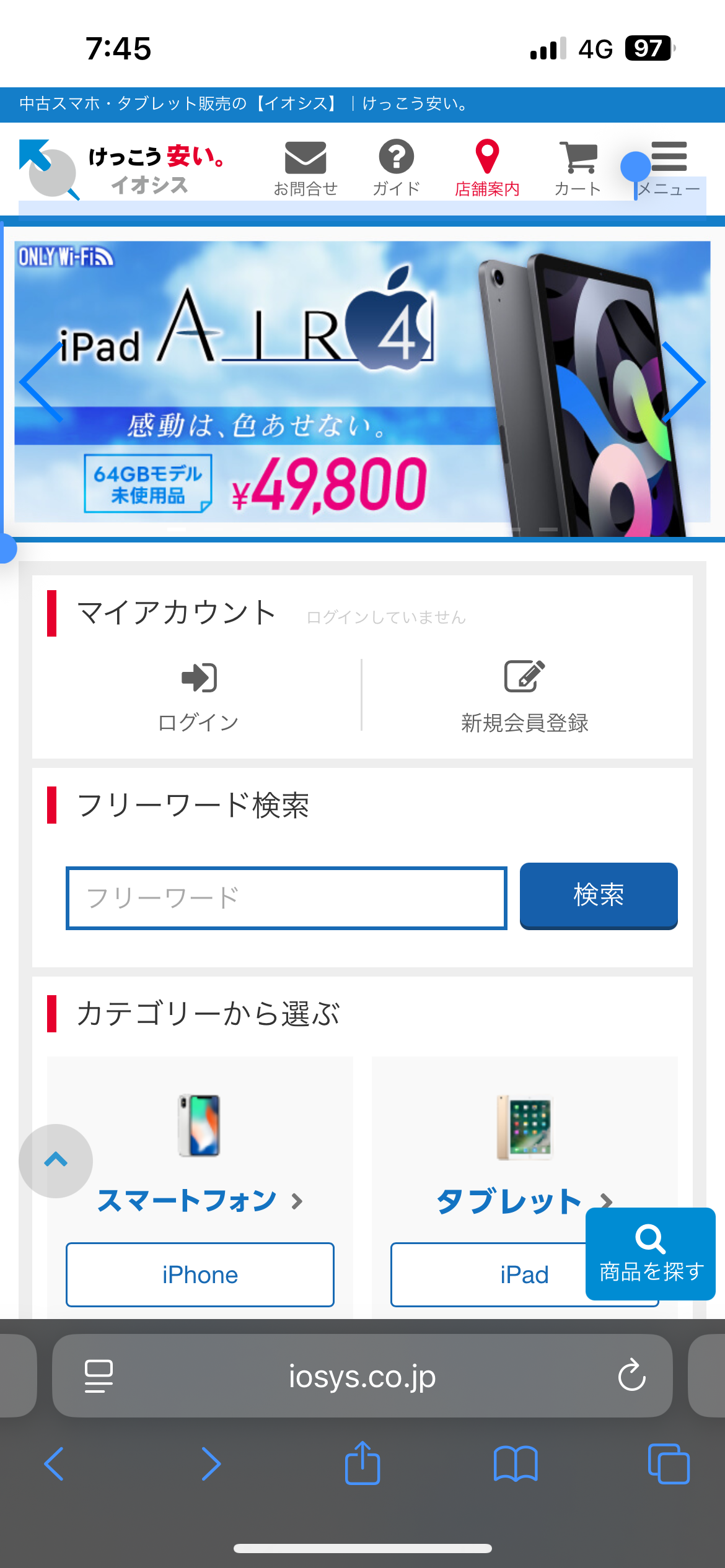Screen dimensions: 725x1568
Task: View the カート shopping cart
Action: tap(578, 168)
